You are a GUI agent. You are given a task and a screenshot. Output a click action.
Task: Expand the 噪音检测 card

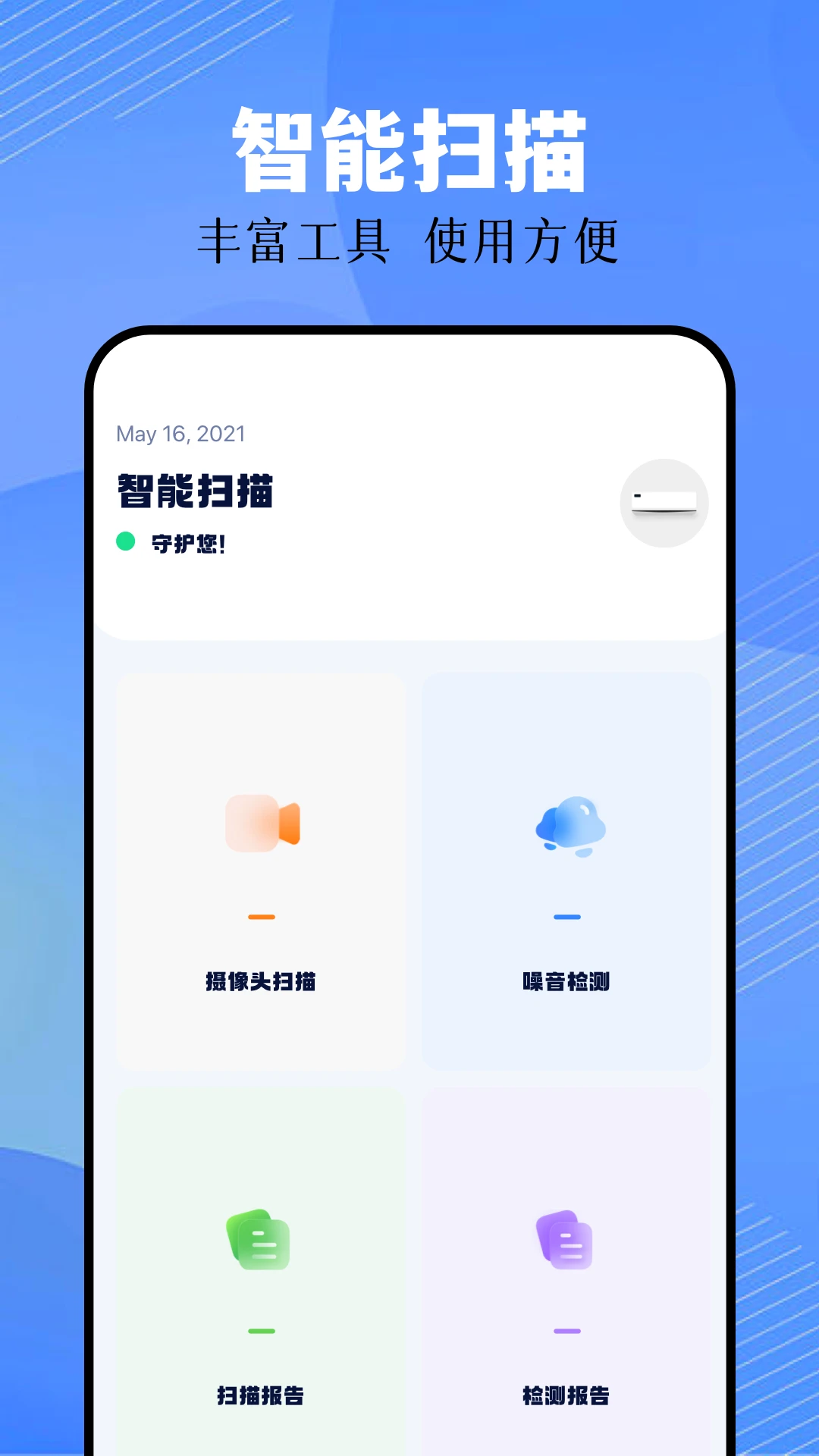pos(567,868)
